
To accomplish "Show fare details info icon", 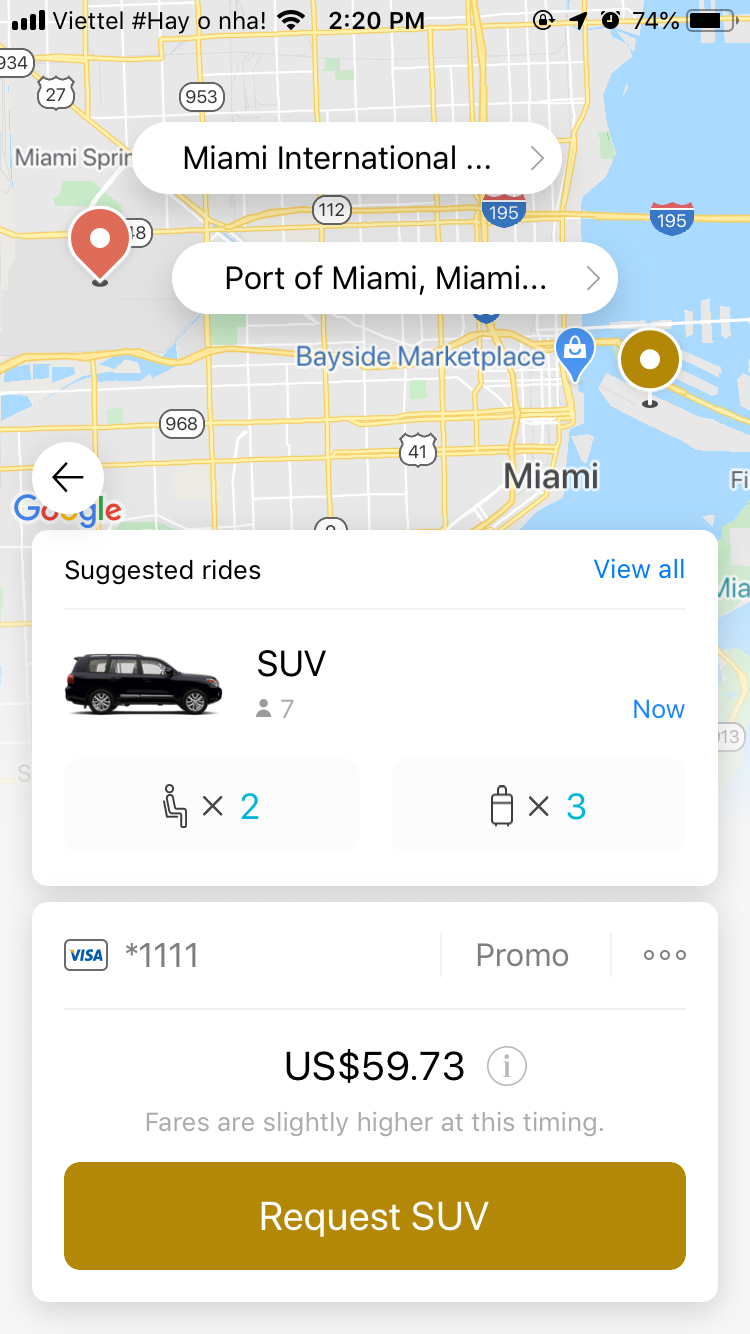I will [507, 1067].
